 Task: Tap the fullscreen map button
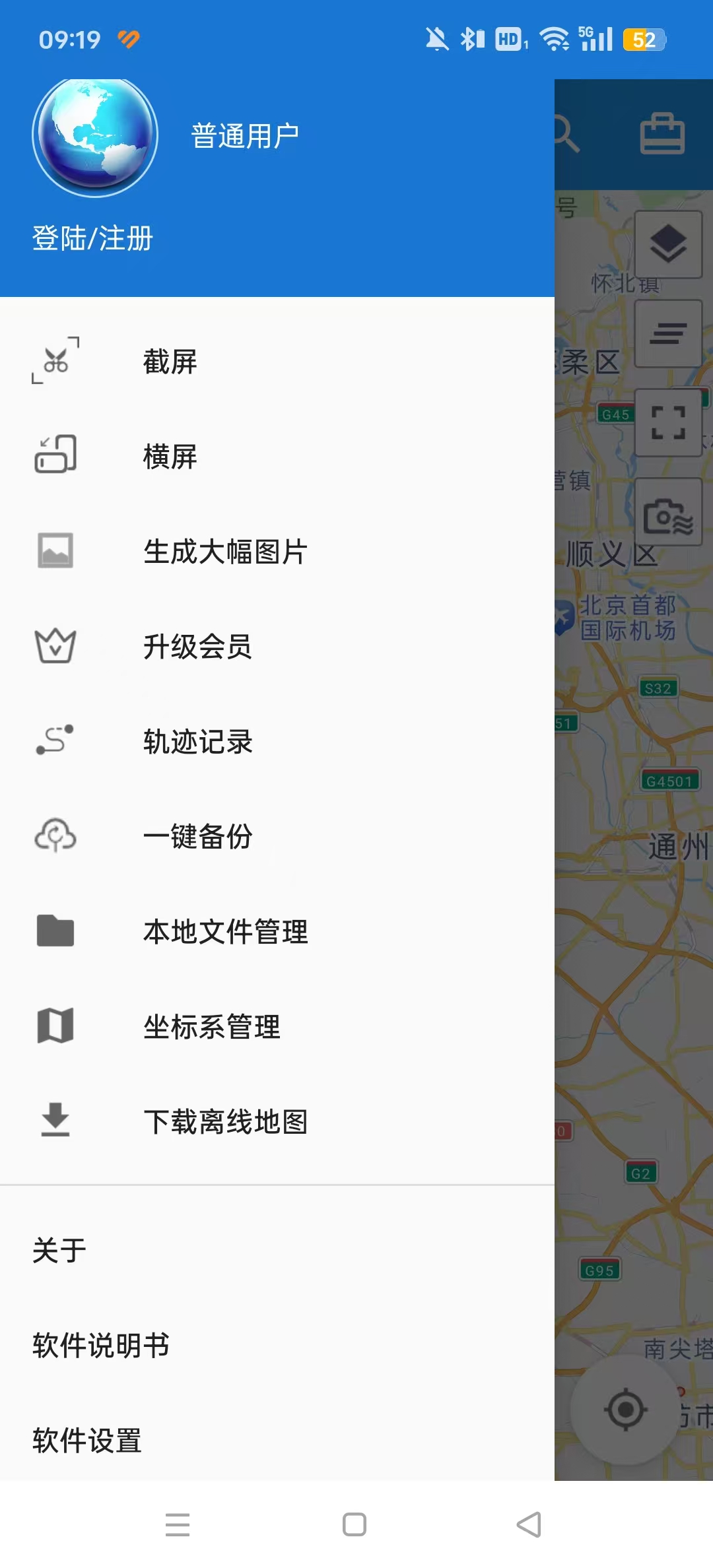(668, 422)
